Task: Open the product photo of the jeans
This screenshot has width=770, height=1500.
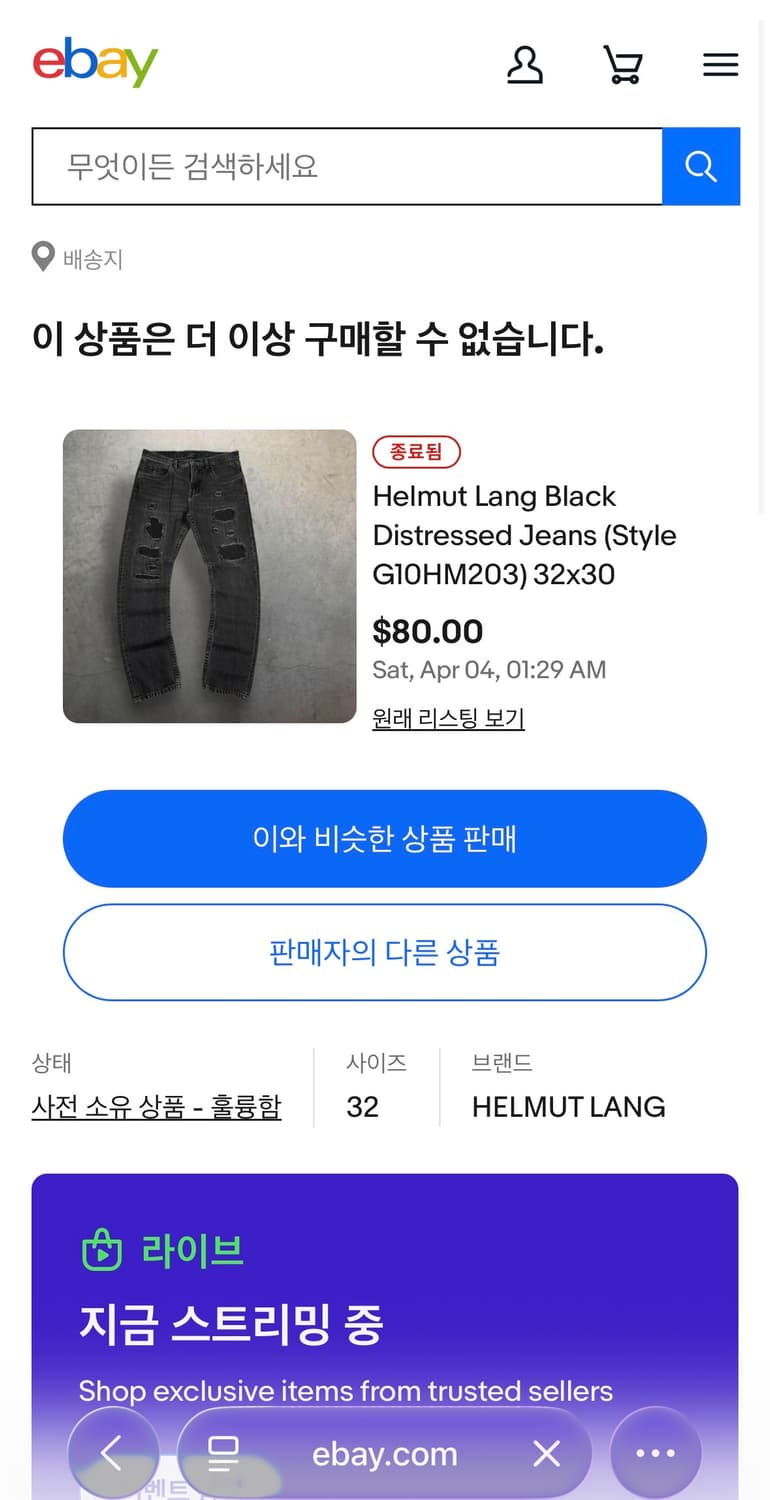Action: (209, 575)
